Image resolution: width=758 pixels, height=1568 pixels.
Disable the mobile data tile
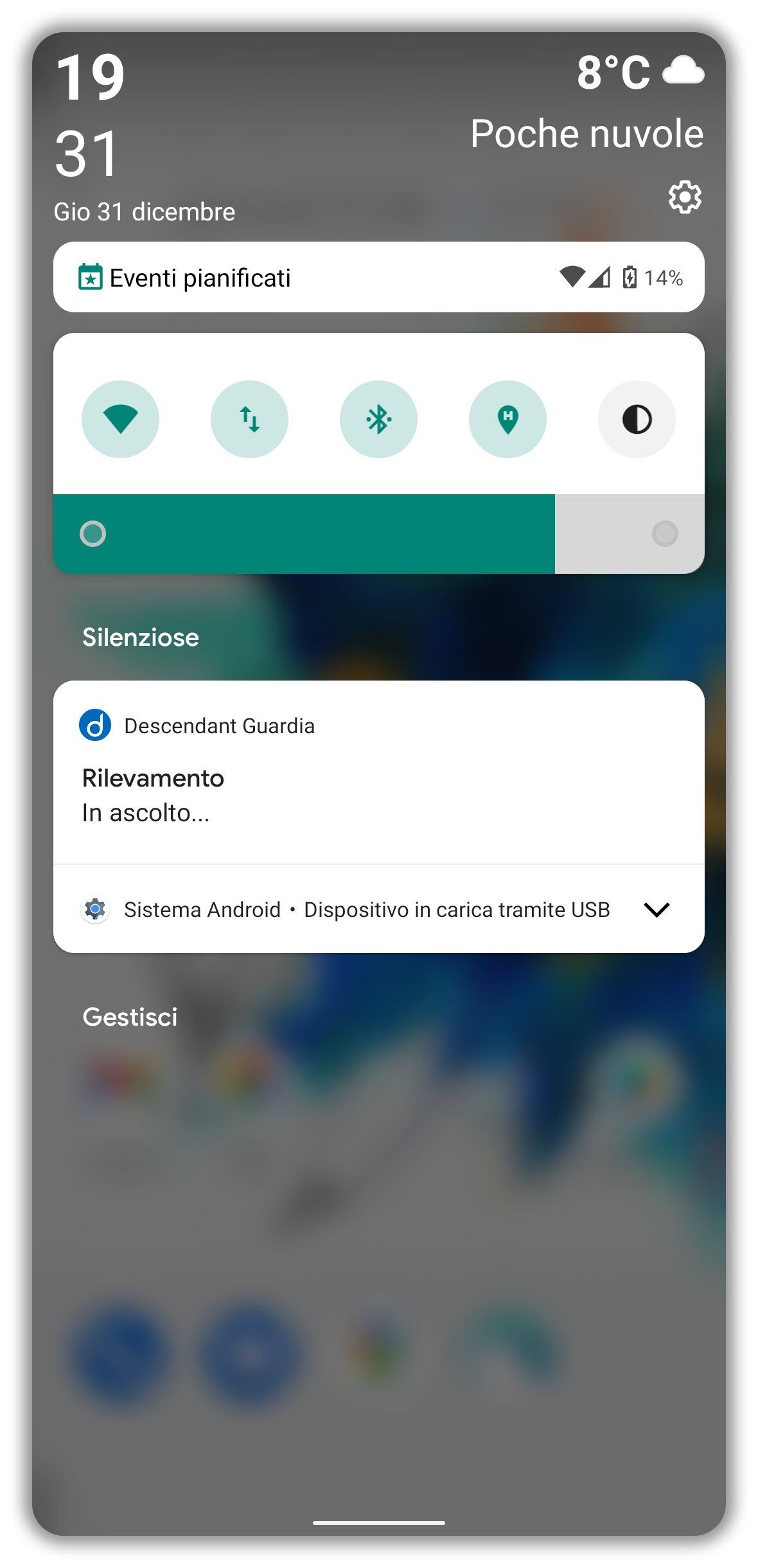pyautogui.click(x=249, y=419)
